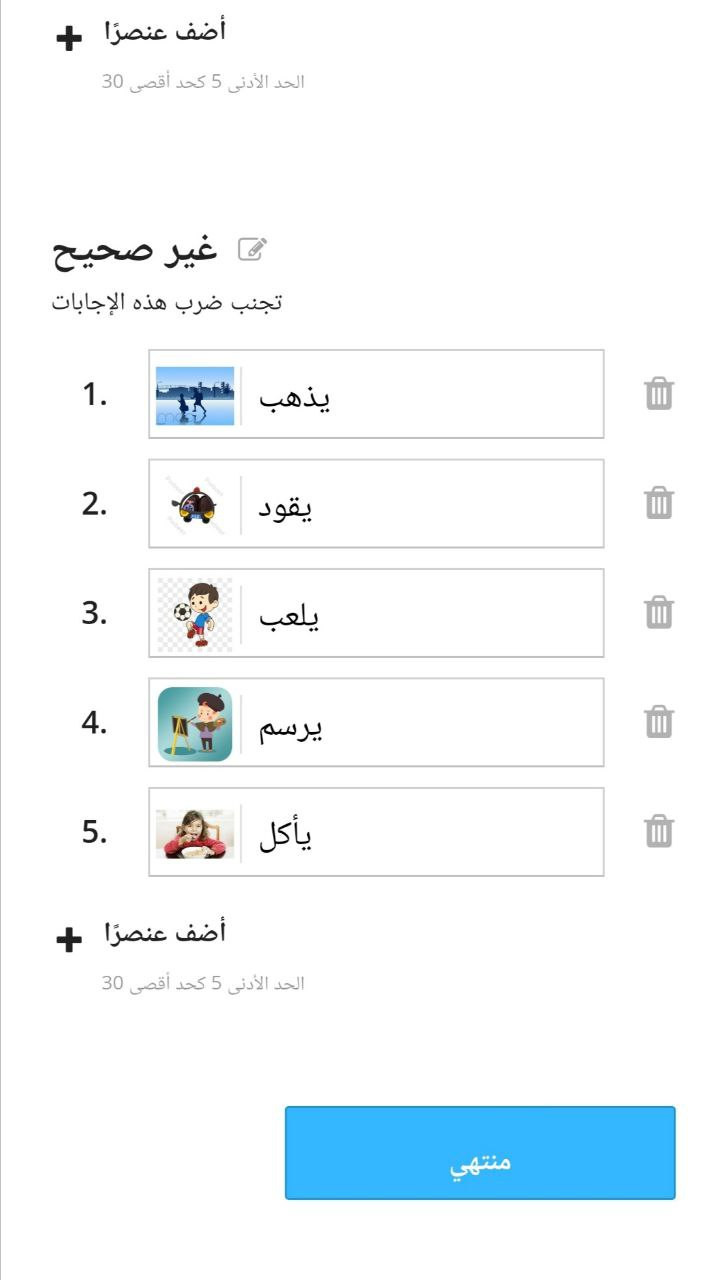Delete the يقود item
This screenshot has height=1280, width=704.
658,503
